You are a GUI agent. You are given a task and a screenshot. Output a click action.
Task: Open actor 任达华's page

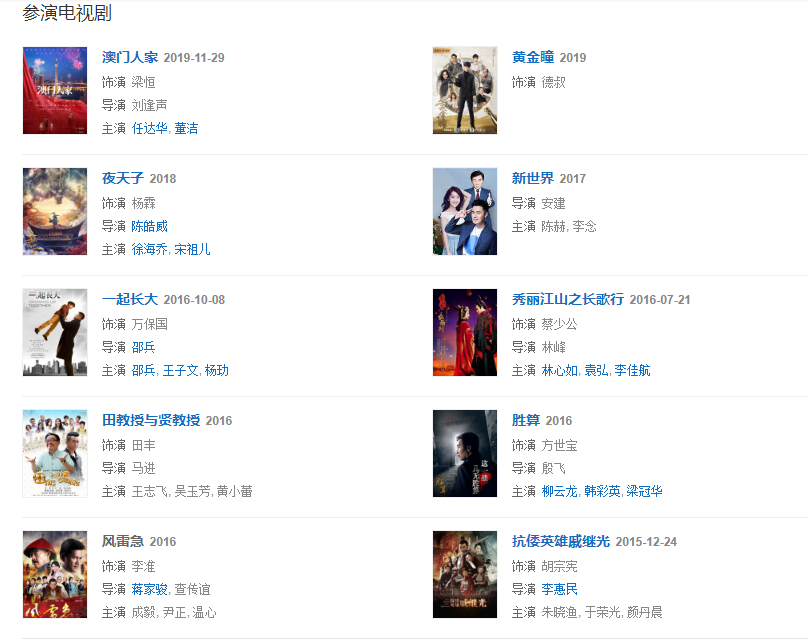click(150, 129)
